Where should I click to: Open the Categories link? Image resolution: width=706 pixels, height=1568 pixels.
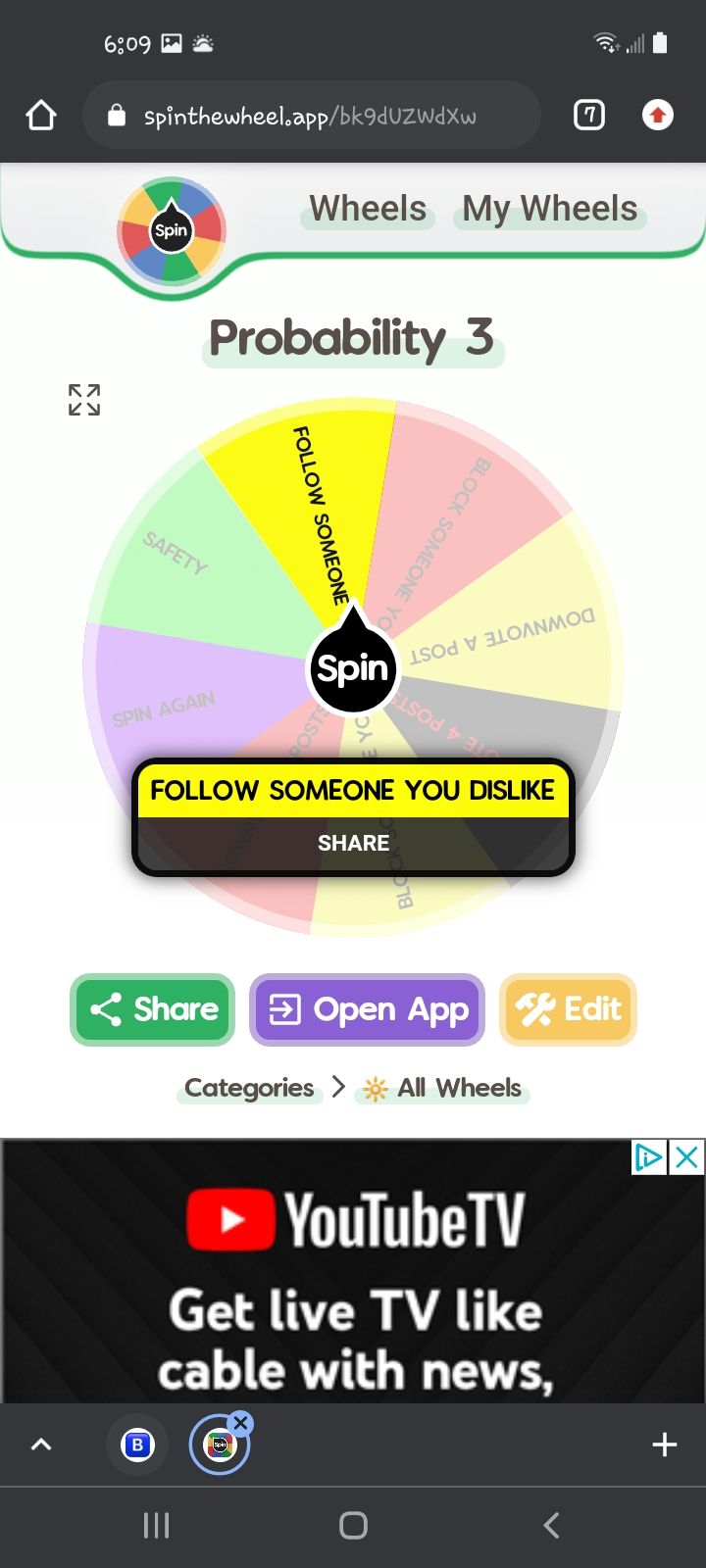[x=249, y=1088]
